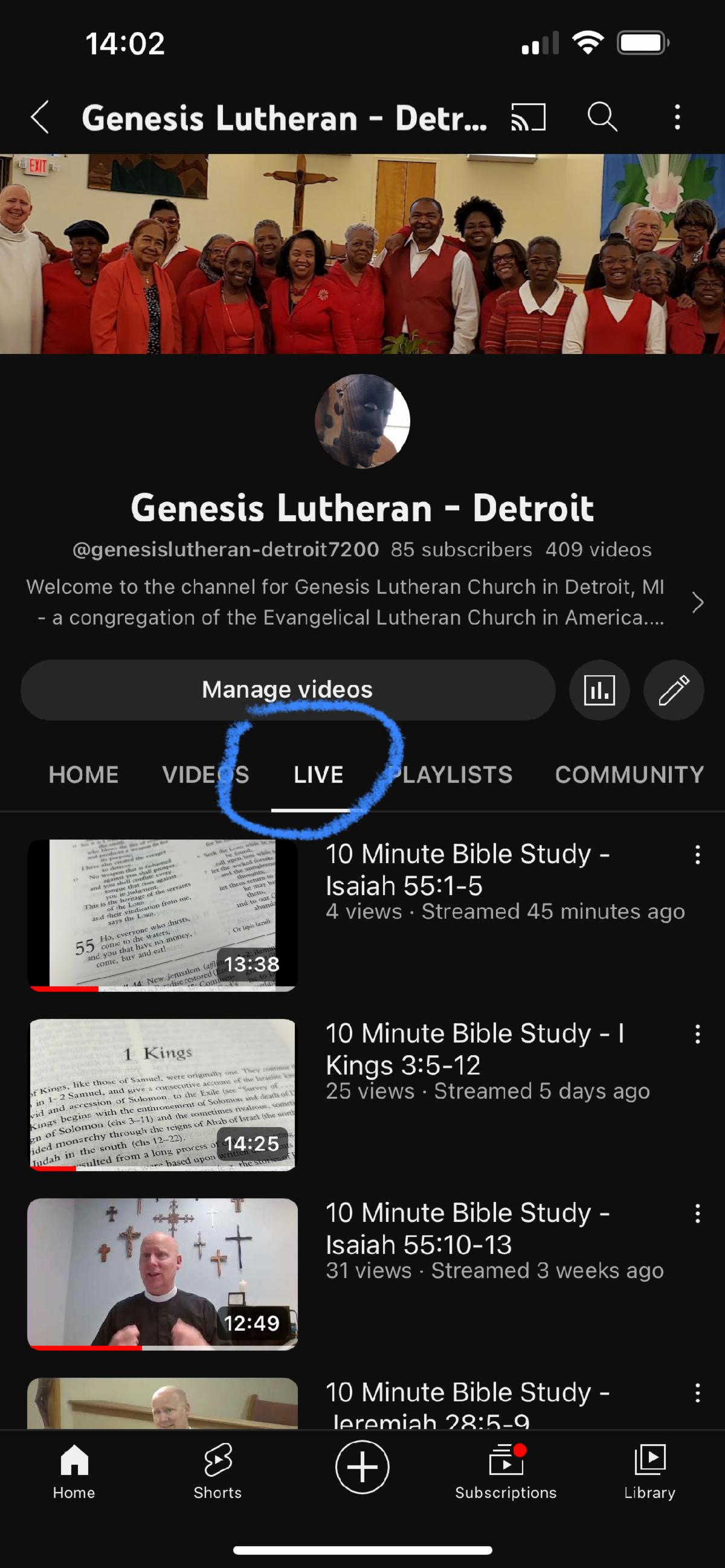View channel analytics

599,690
